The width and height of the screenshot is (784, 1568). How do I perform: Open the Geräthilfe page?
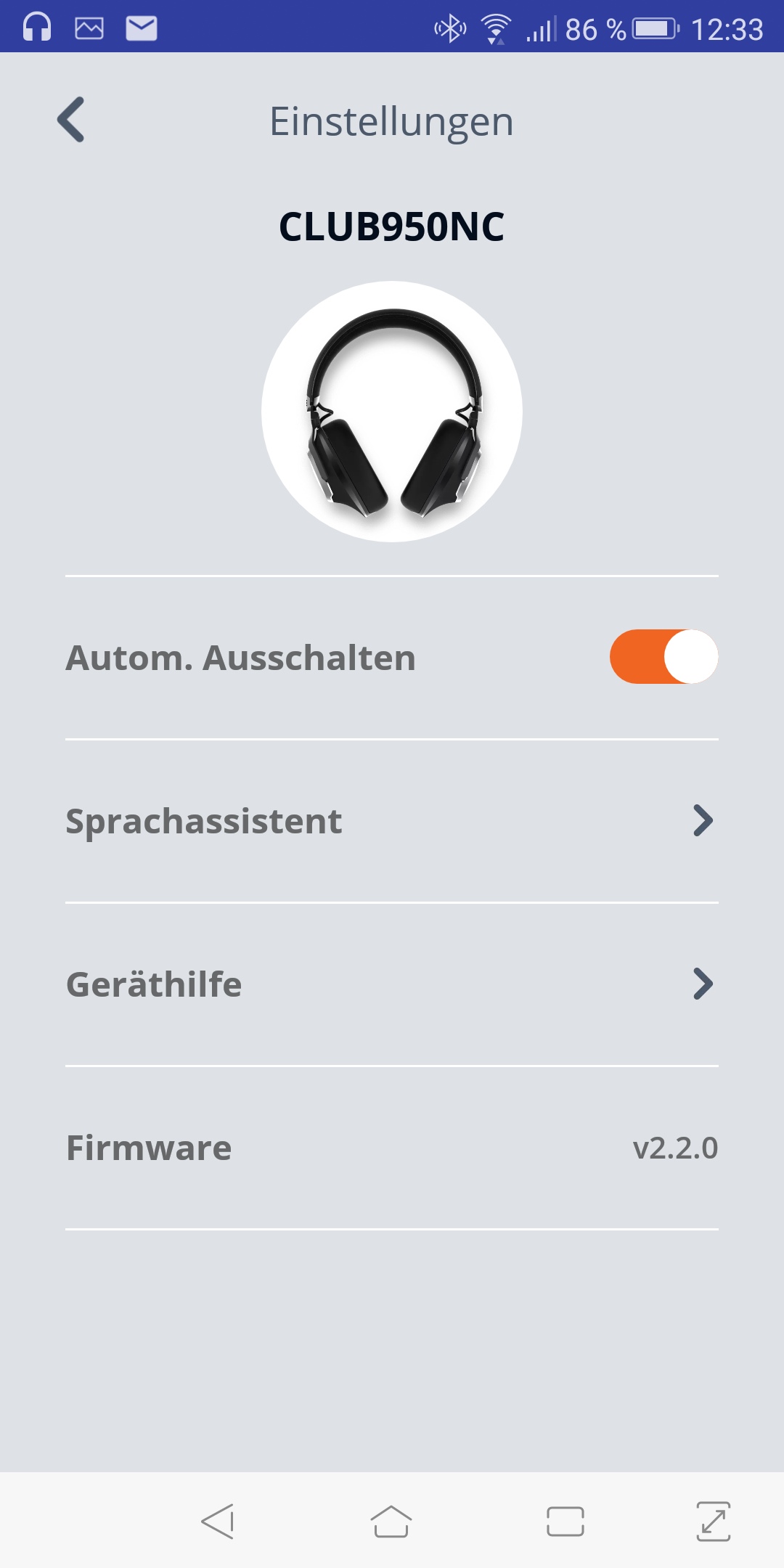[392, 984]
